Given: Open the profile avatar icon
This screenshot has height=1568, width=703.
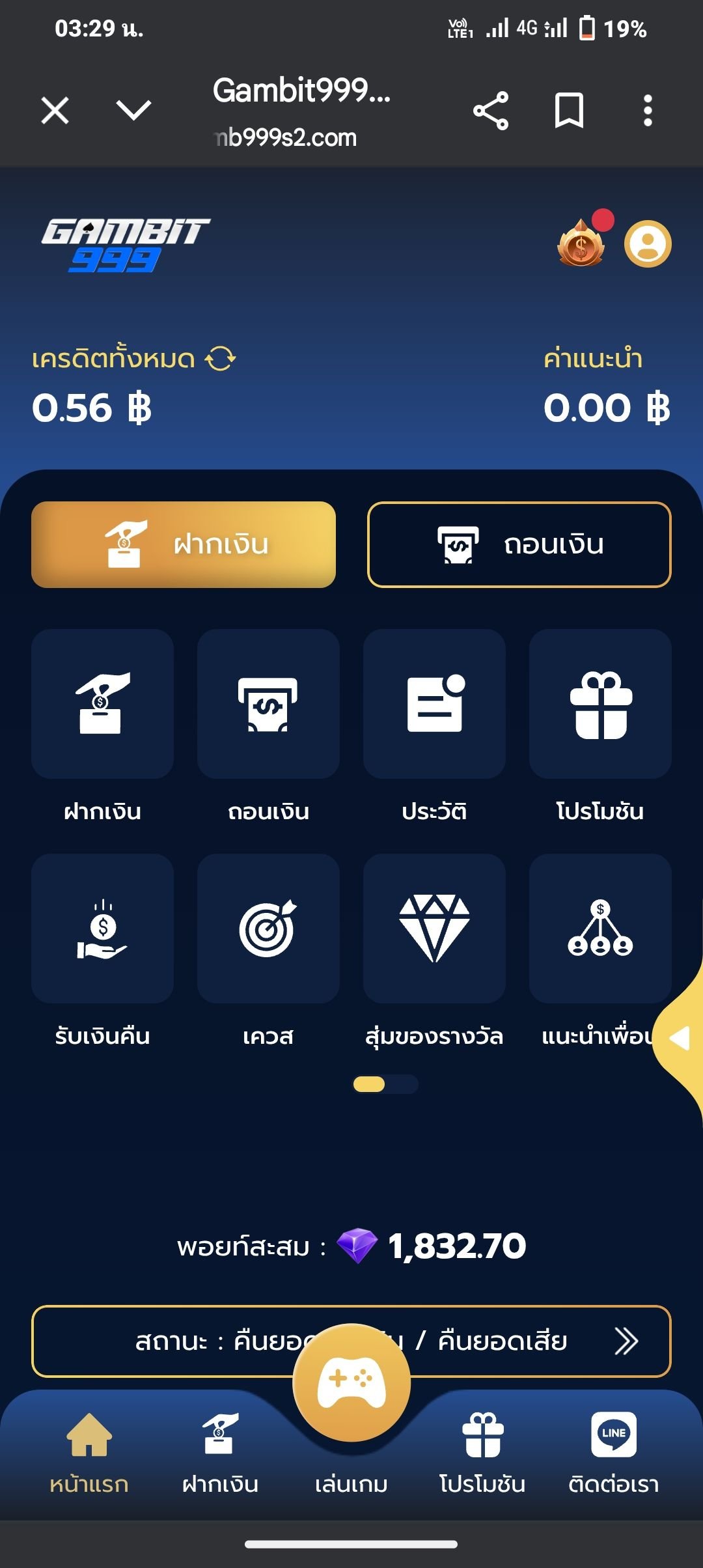Looking at the screenshot, I should pyautogui.click(x=648, y=244).
